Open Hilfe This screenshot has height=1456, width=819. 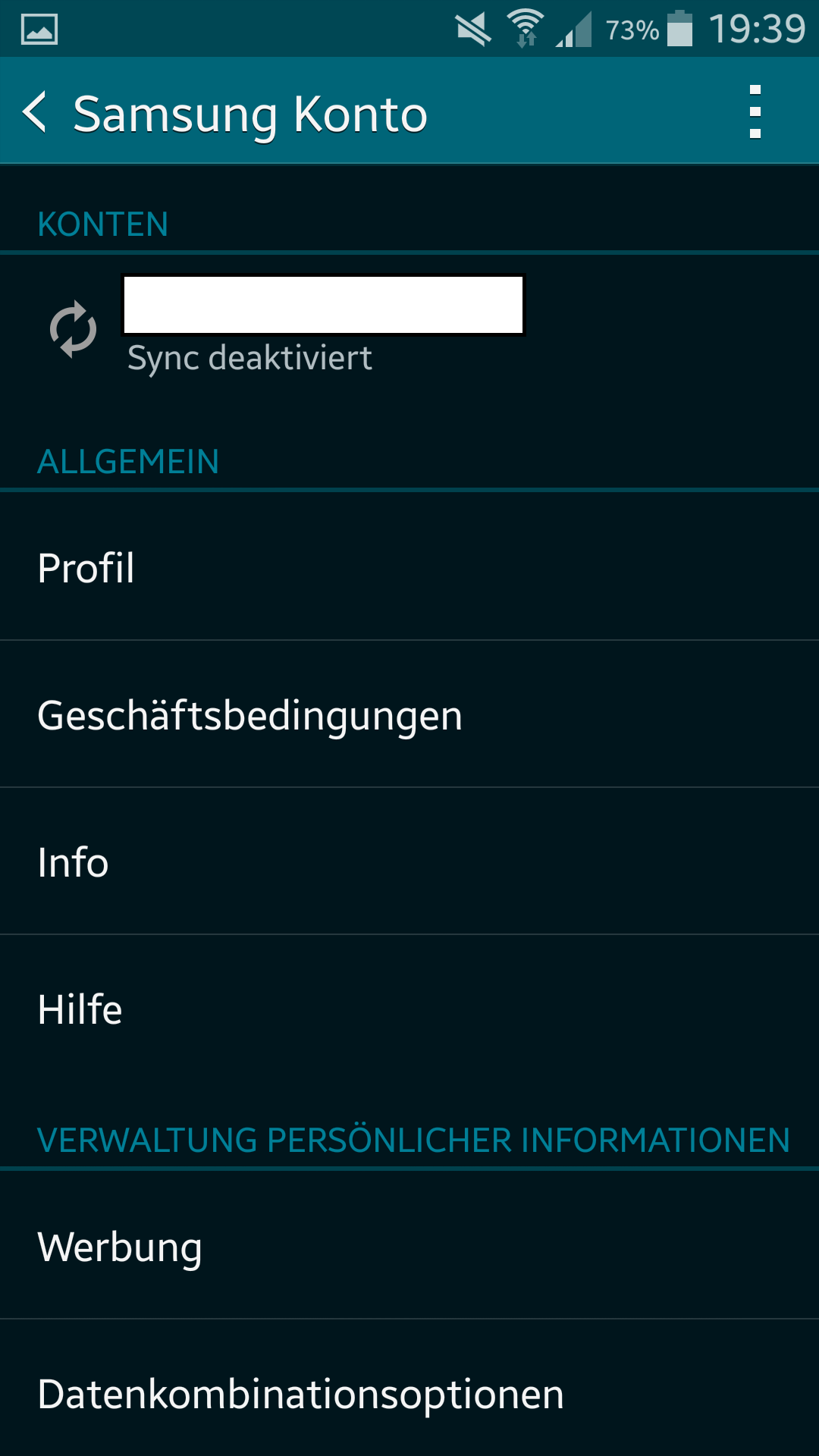pyautogui.click(x=409, y=1009)
